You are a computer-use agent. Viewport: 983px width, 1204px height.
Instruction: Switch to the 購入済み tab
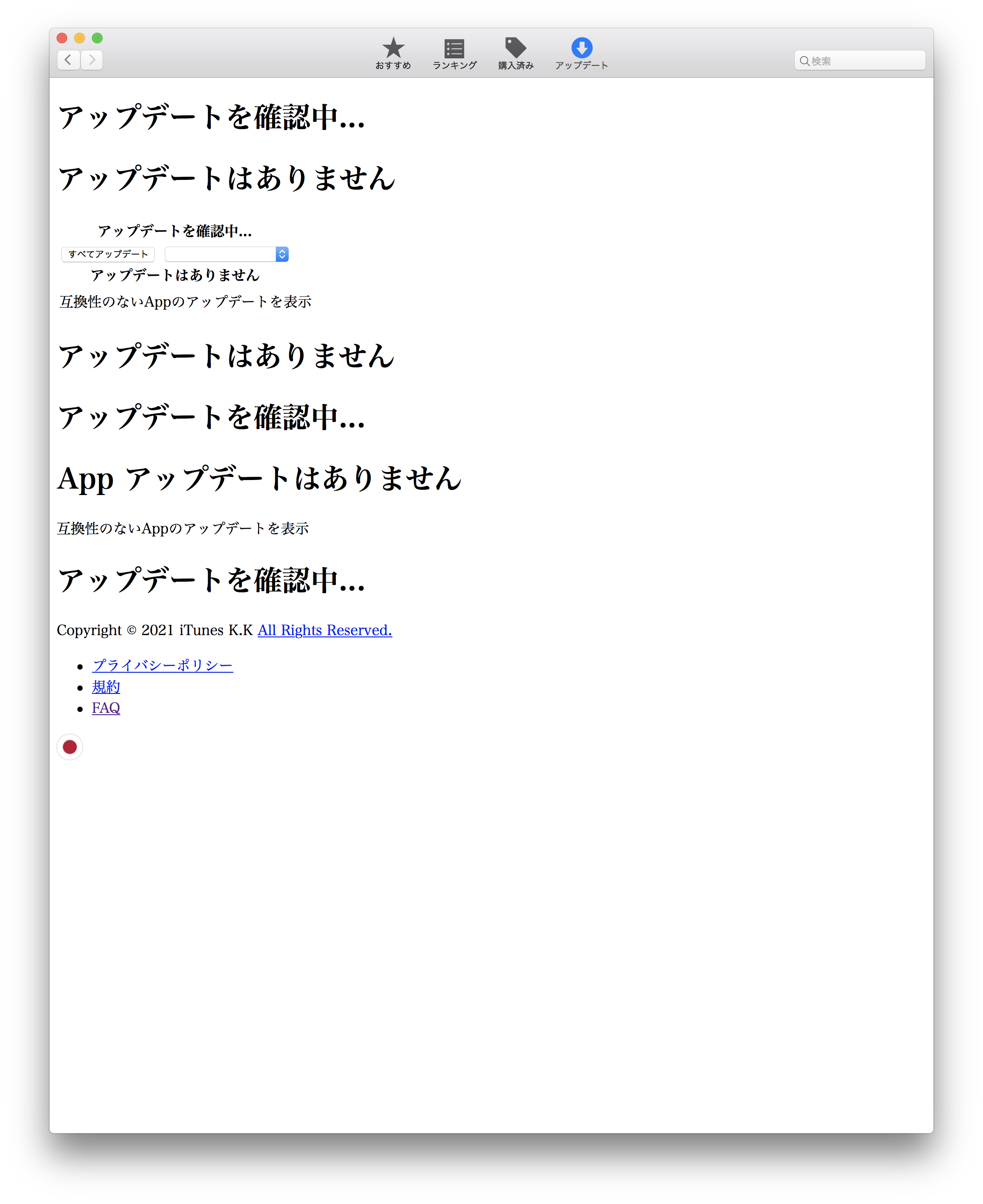pyautogui.click(x=515, y=53)
